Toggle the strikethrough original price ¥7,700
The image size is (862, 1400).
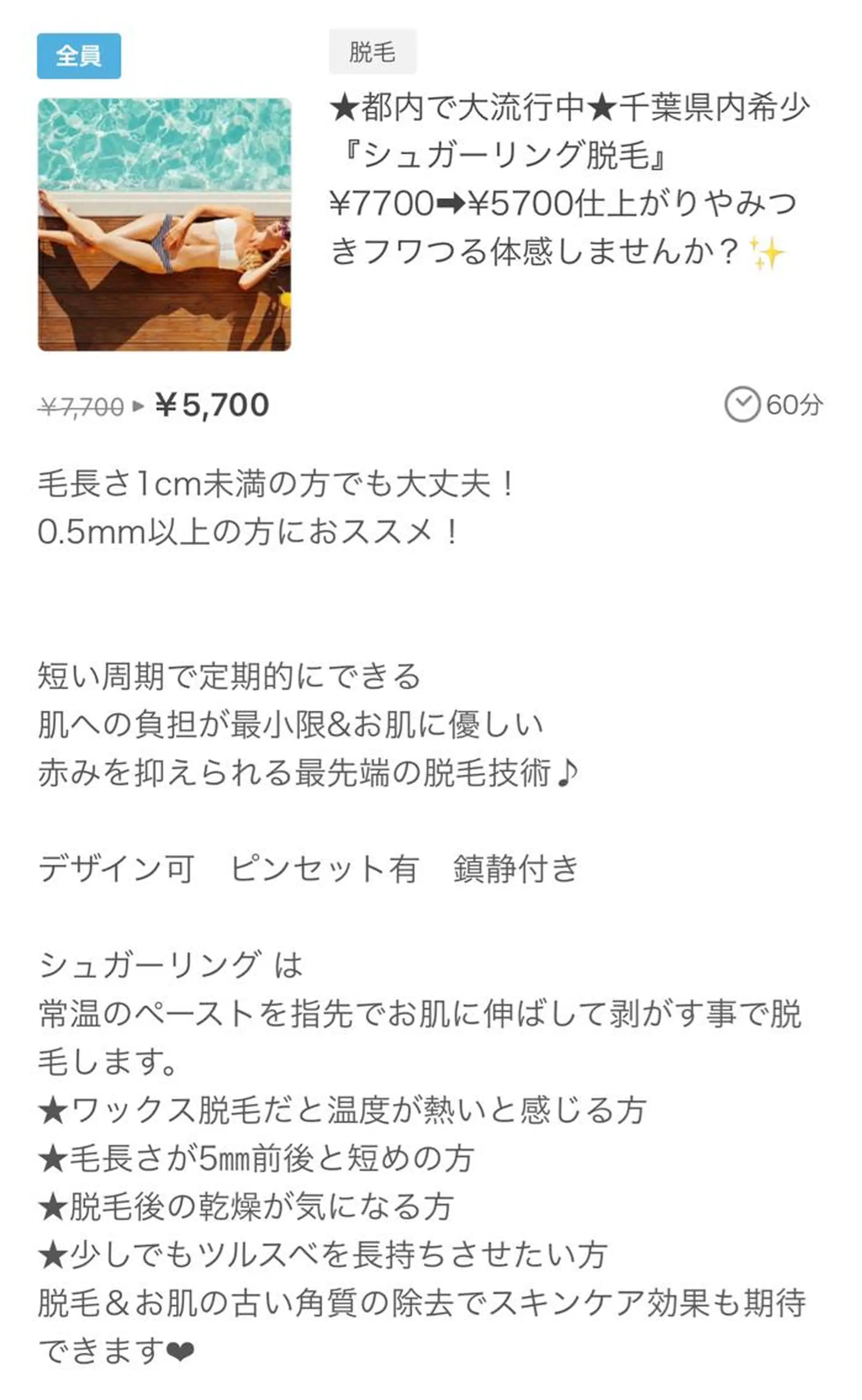pyautogui.click(x=80, y=406)
